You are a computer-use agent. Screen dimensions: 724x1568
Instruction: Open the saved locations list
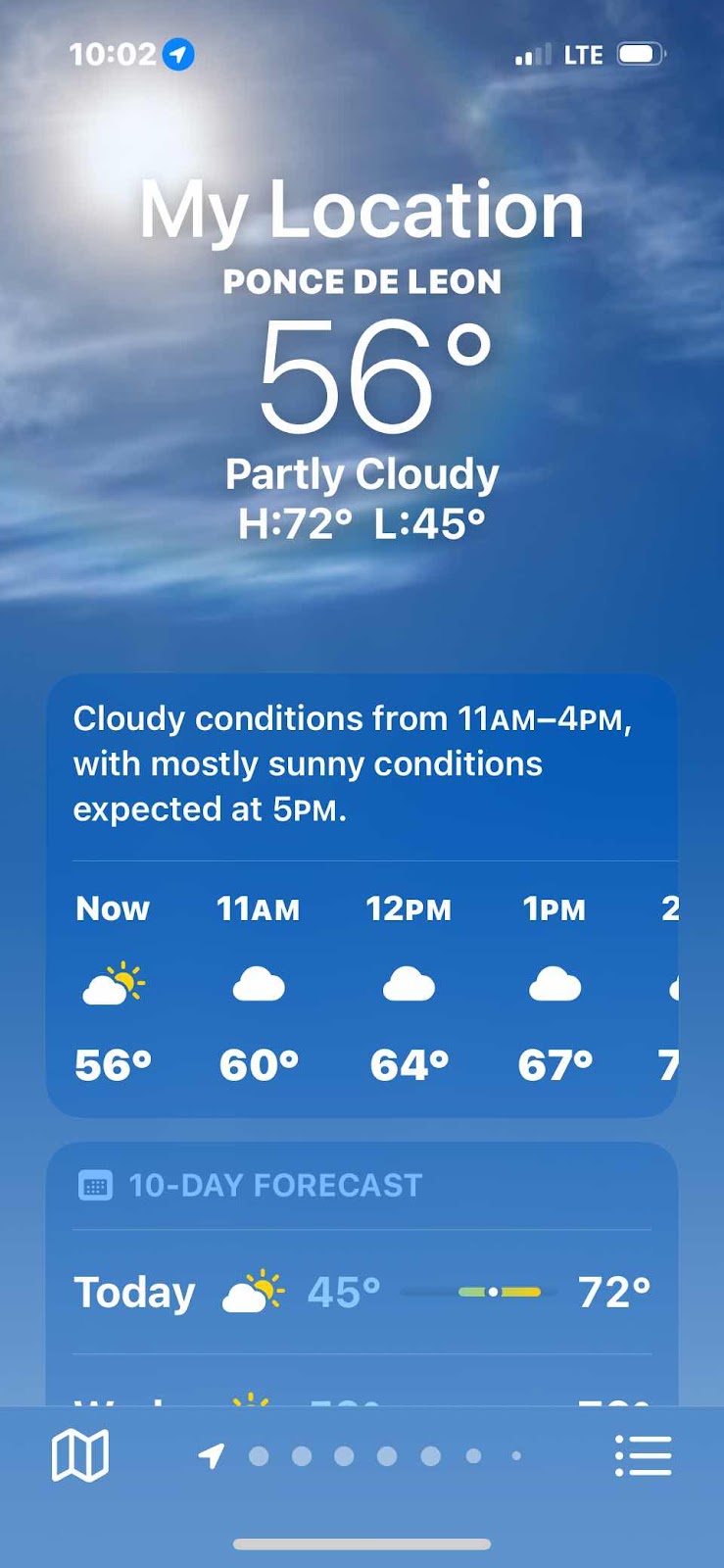[x=643, y=1455]
